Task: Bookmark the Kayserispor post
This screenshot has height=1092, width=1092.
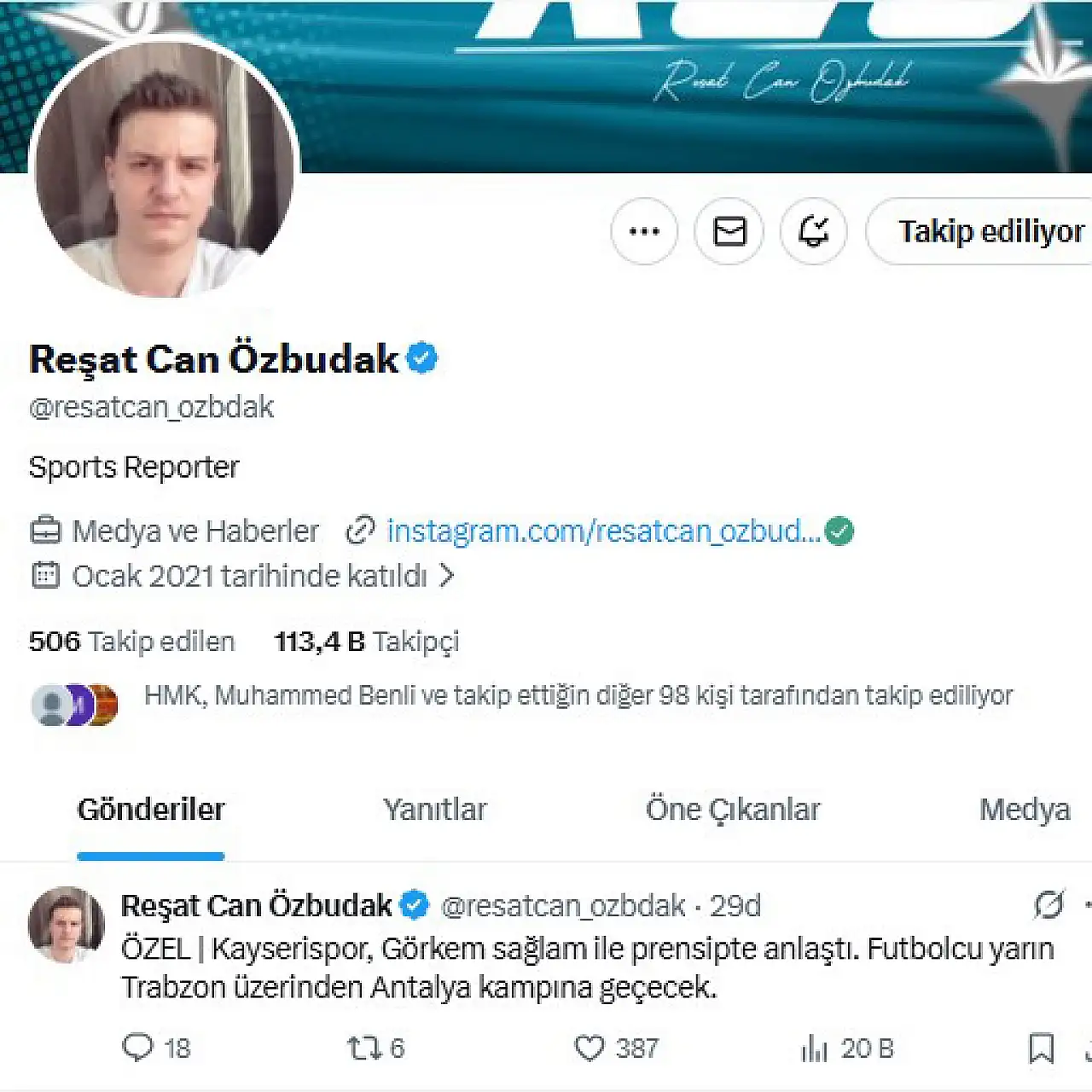Action: [x=1041, y=1048]
